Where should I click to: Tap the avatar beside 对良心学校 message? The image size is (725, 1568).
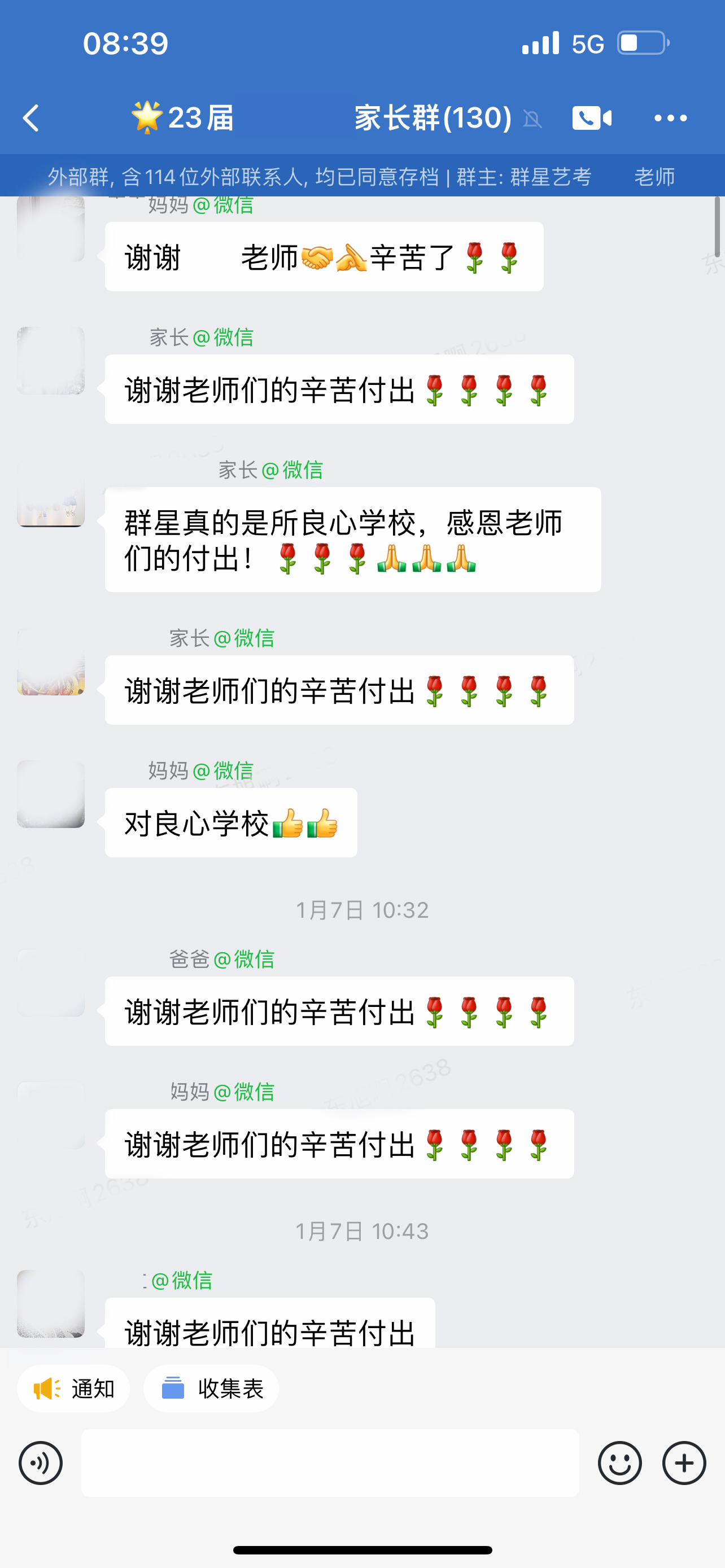51,794
